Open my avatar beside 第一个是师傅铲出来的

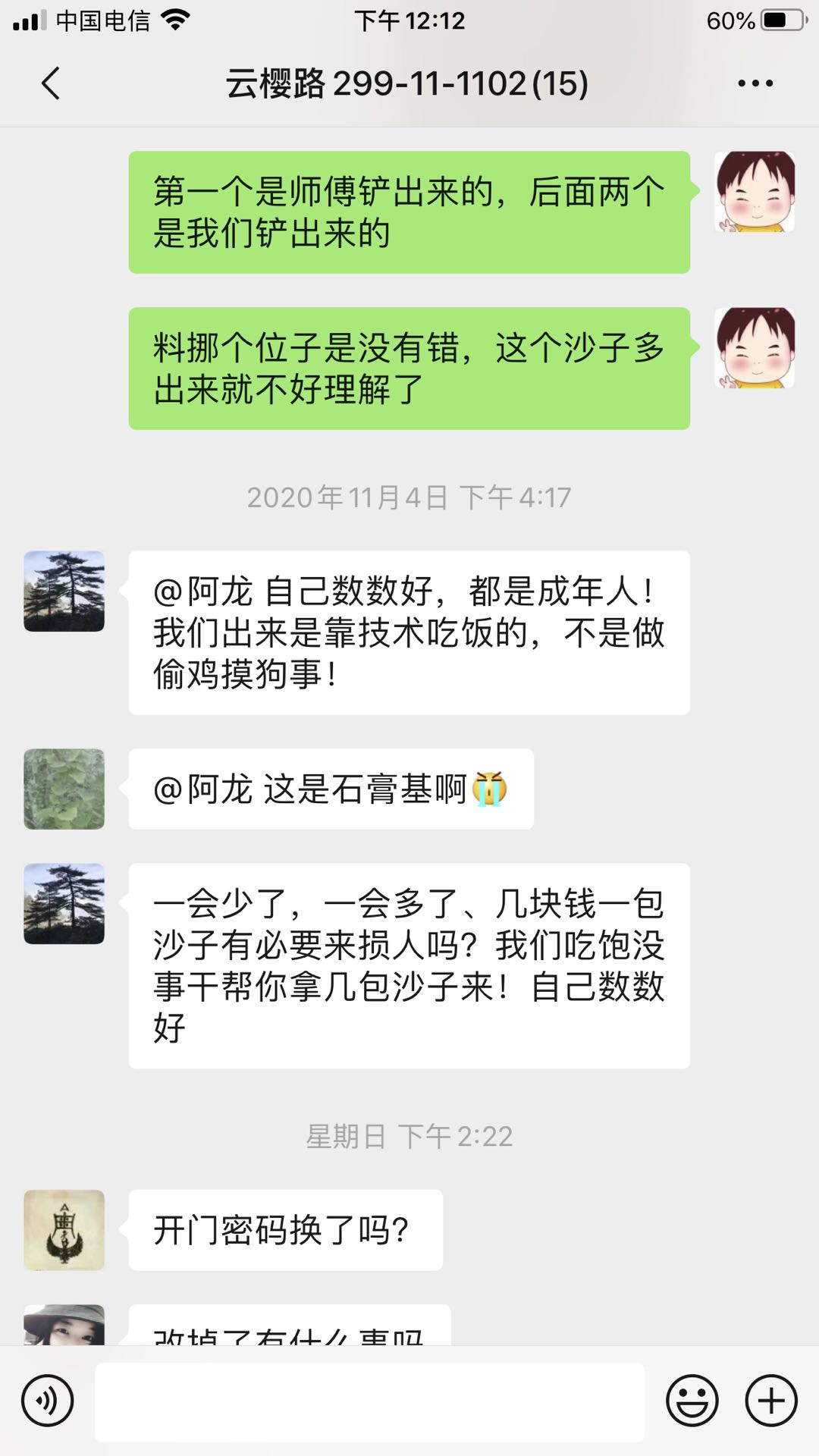755,192
